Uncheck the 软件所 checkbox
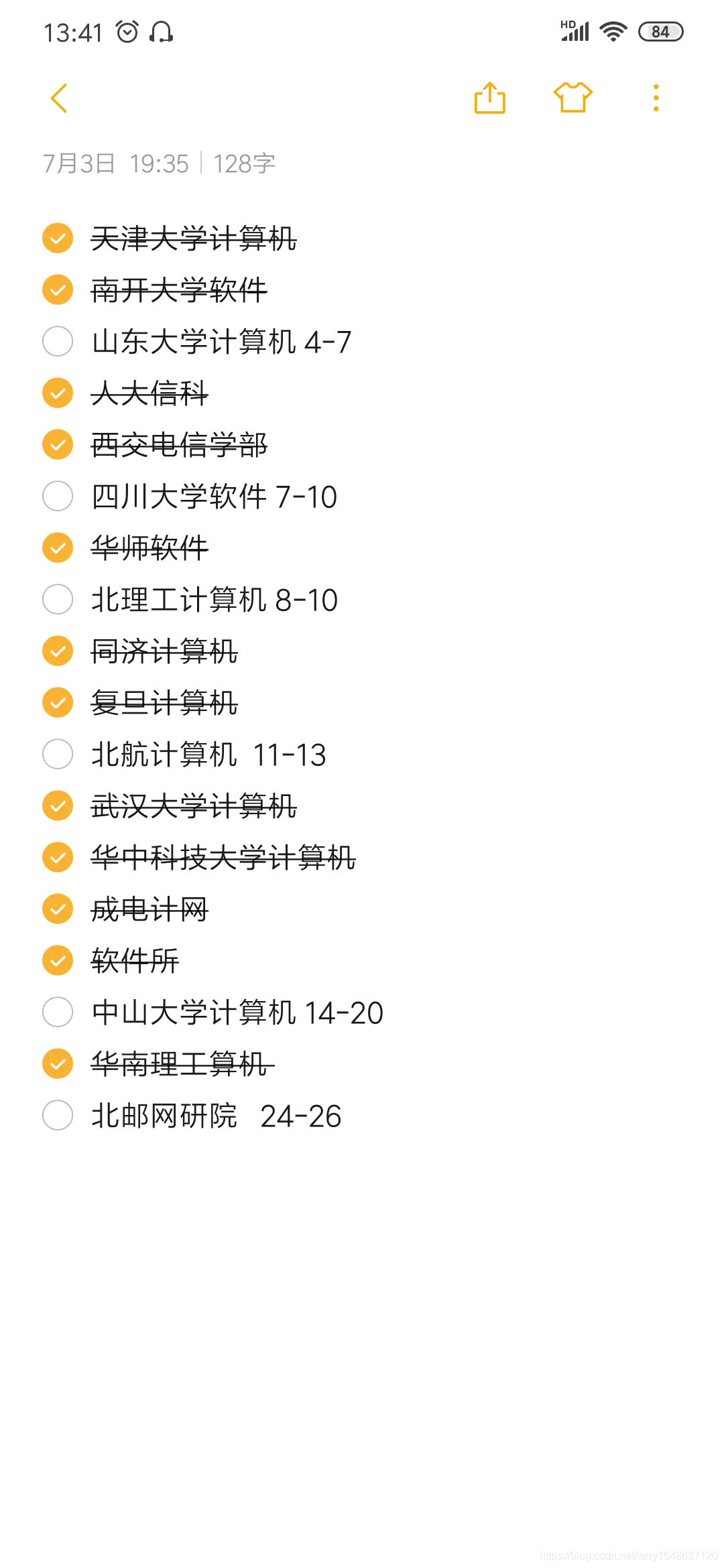724x1568 pixels. pos(58,960)
